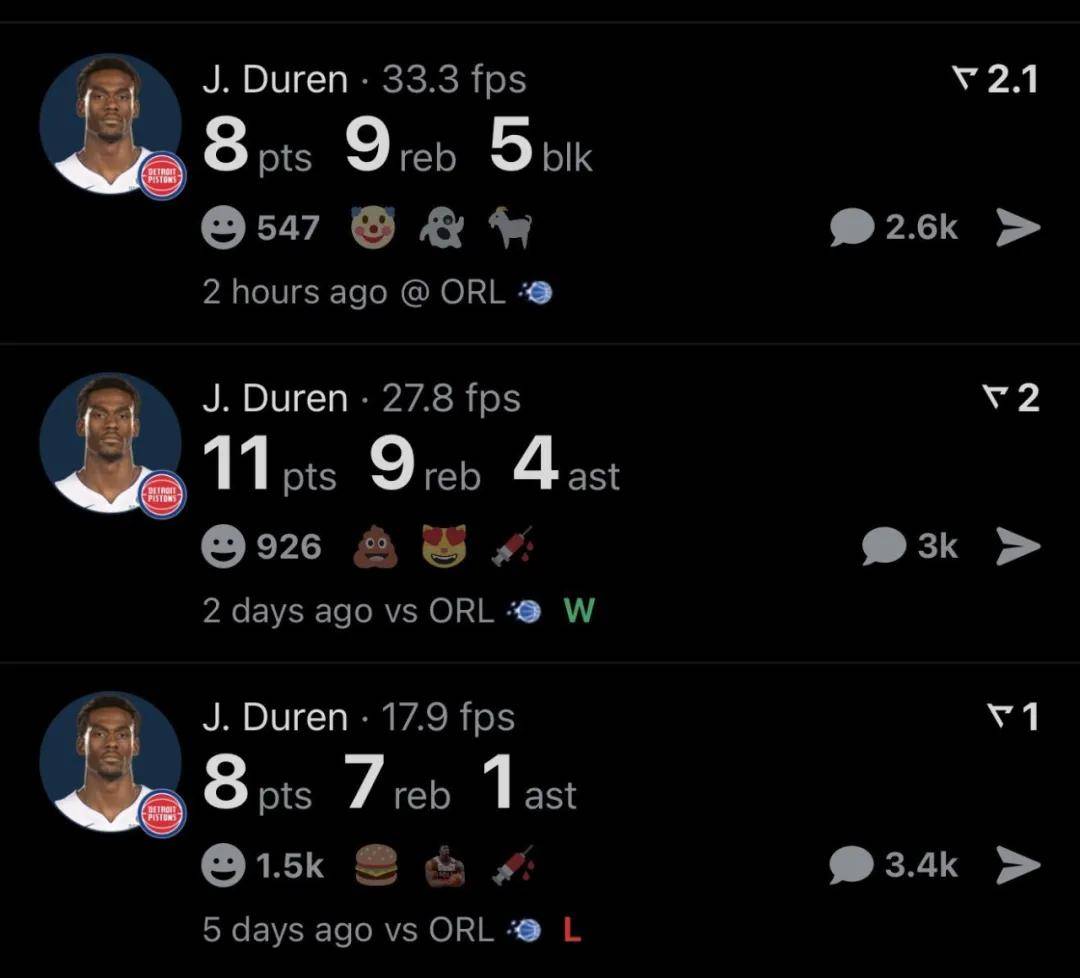The image size is (1080, 978).
Task: Open comments on the 17.9 fps post
Action: pyautogui.click(x=893, y=865)
